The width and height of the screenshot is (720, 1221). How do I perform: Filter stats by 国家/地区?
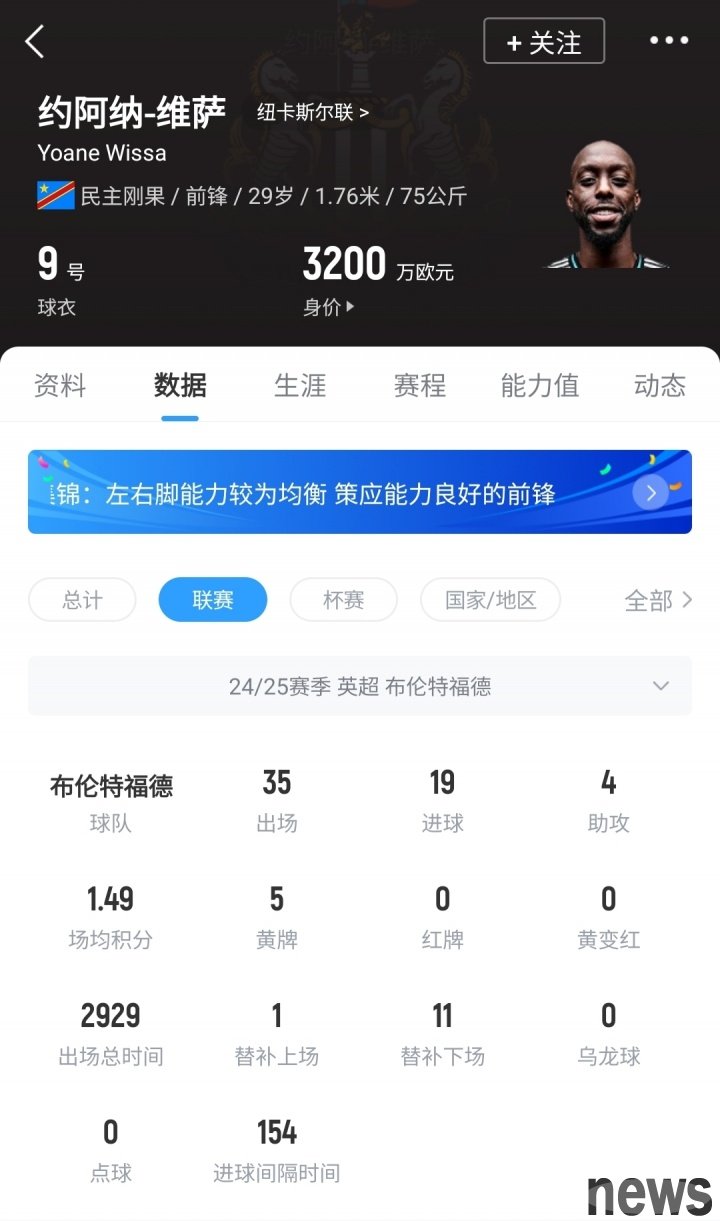(490, 600)
